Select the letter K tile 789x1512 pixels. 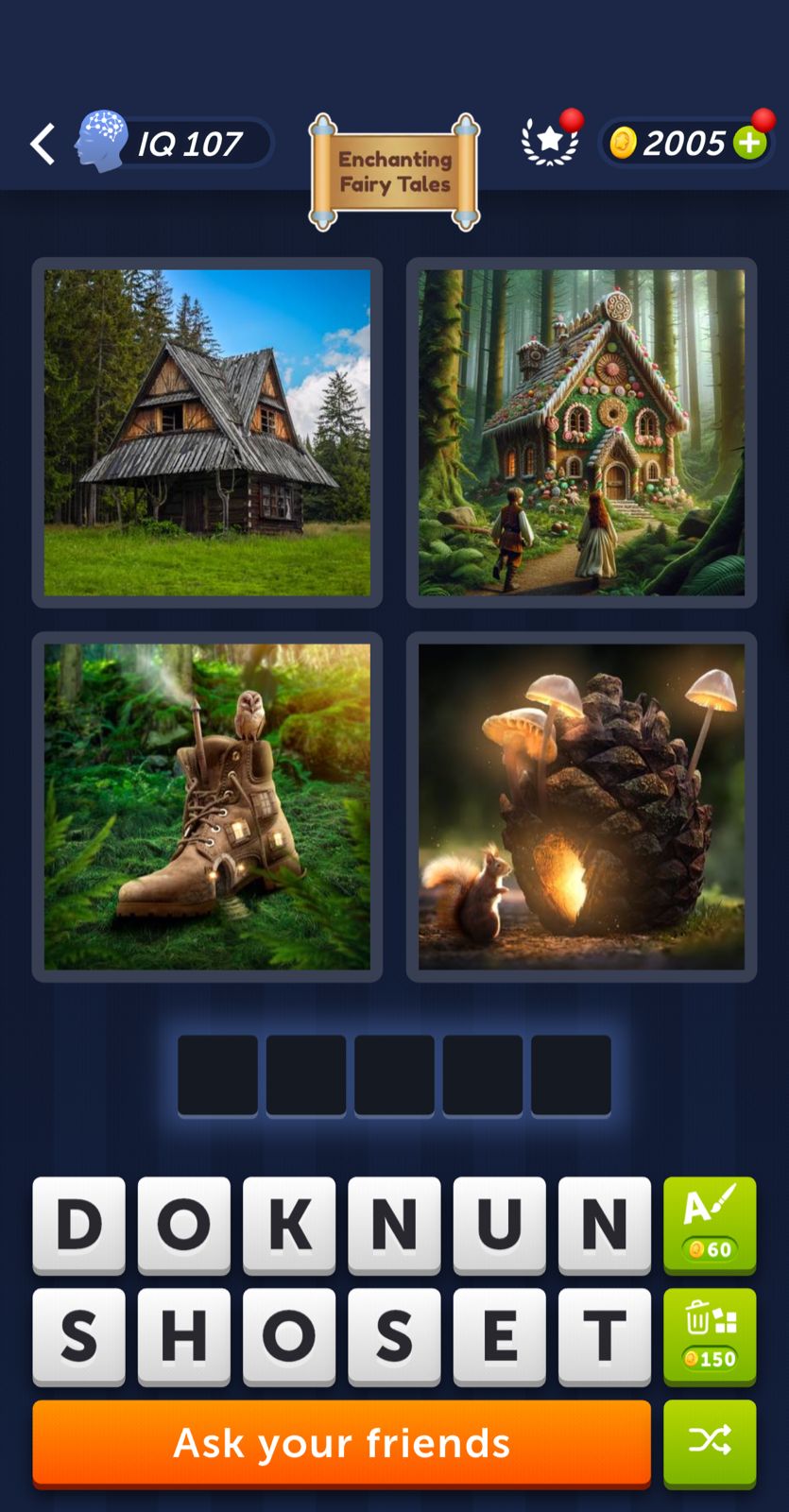289,1225
